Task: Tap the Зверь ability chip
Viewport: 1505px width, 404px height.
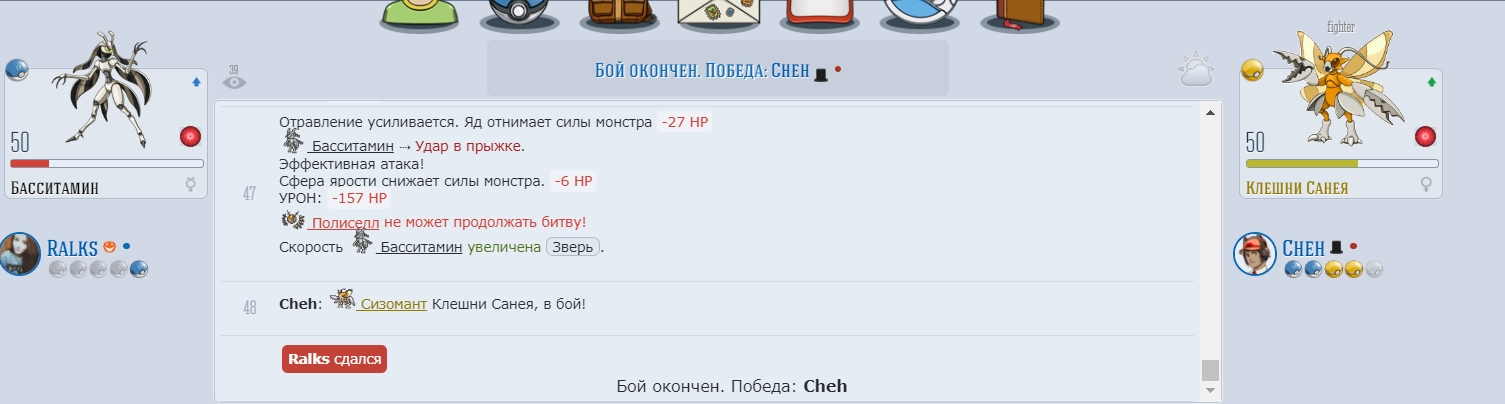Action: 572,246
